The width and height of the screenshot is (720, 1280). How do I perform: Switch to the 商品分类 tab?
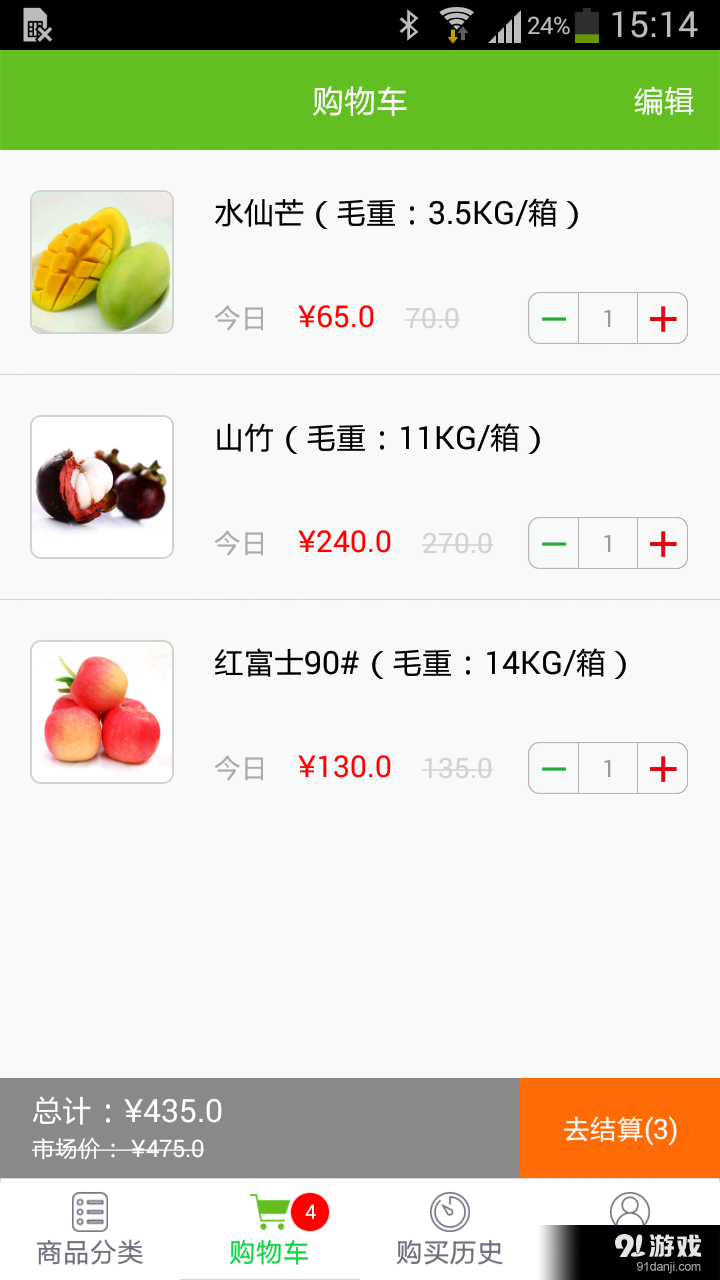[90, 1230]
